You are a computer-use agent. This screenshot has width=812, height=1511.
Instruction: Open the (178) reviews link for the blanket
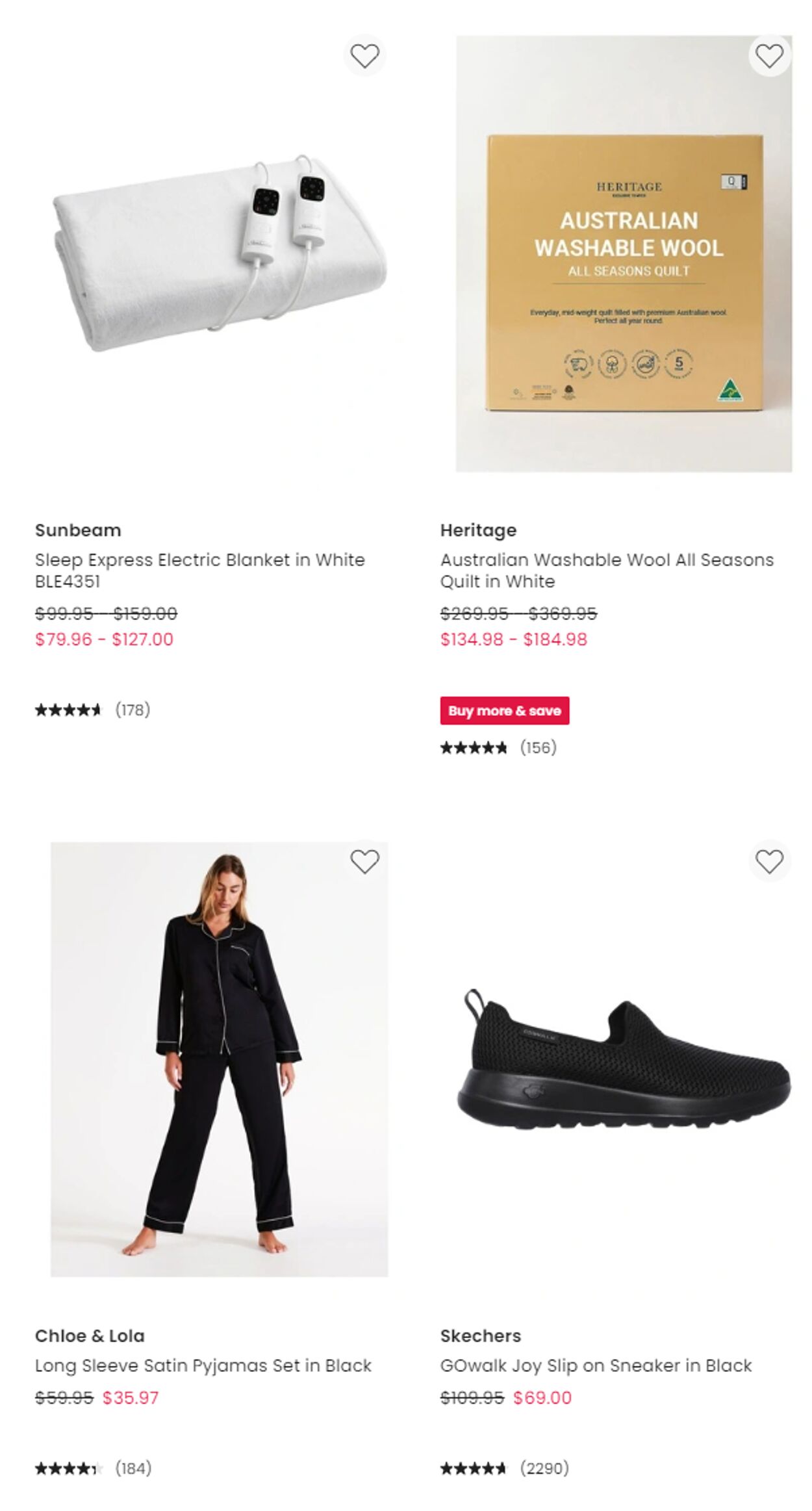pos(132,711)
